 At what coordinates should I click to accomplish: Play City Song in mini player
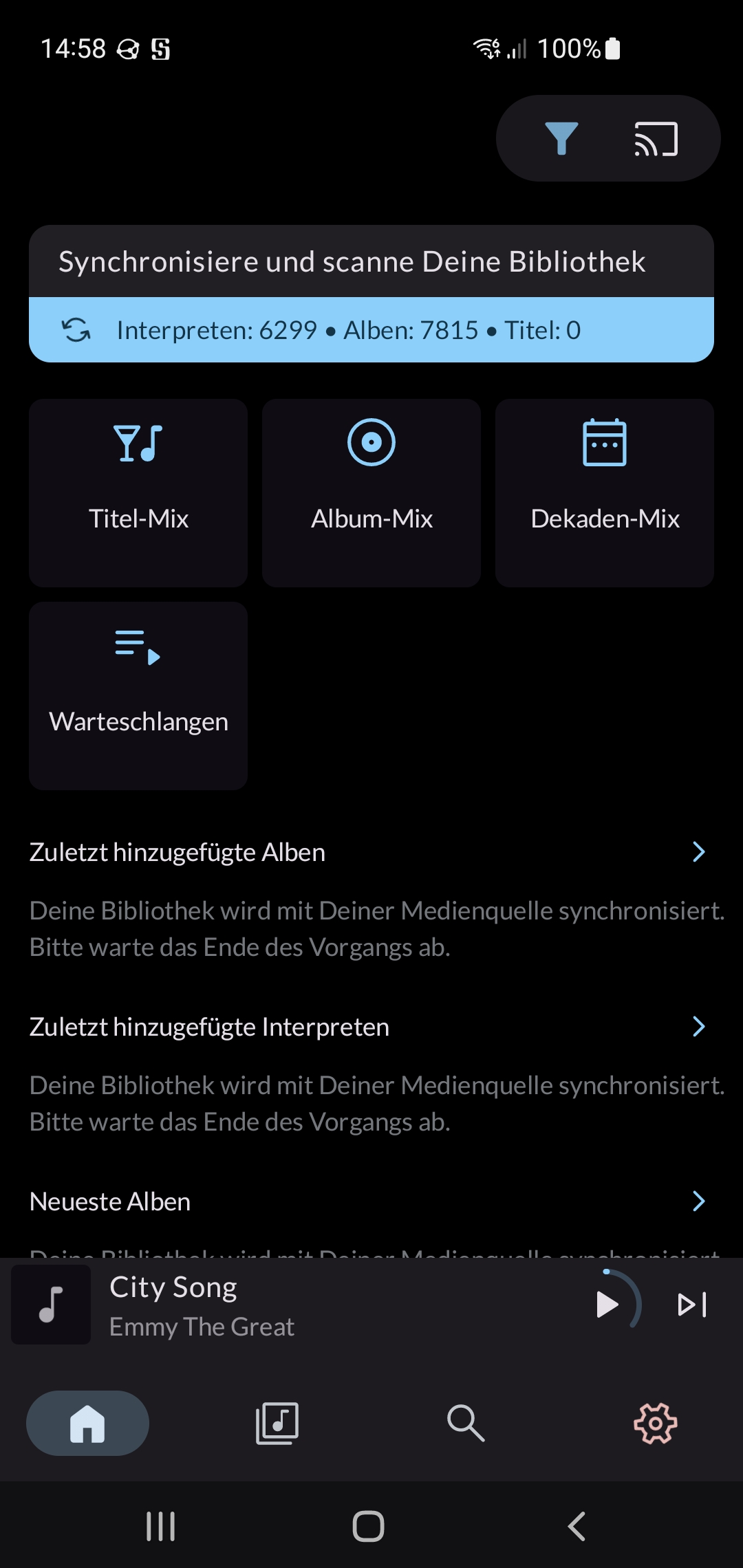tap(607, 1304)
